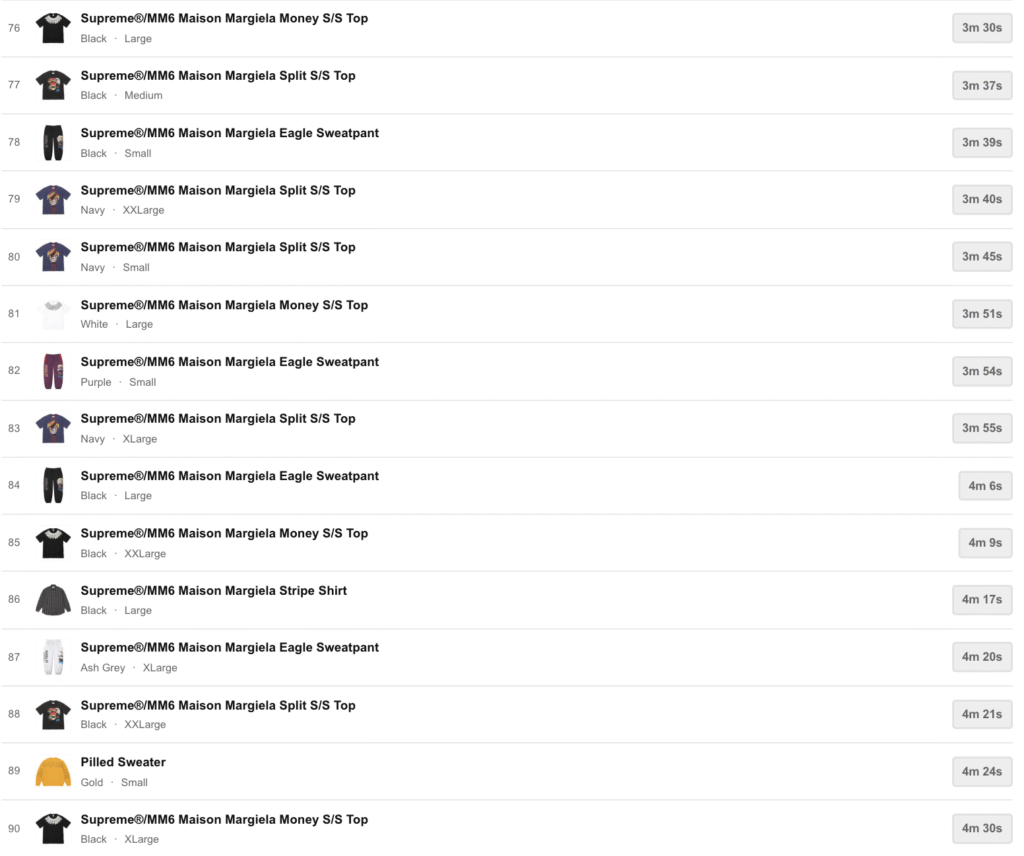Open the Money S/S Top in Black, Large
1024x856 pixels.
pyautogui.click(x=224, y=19)
